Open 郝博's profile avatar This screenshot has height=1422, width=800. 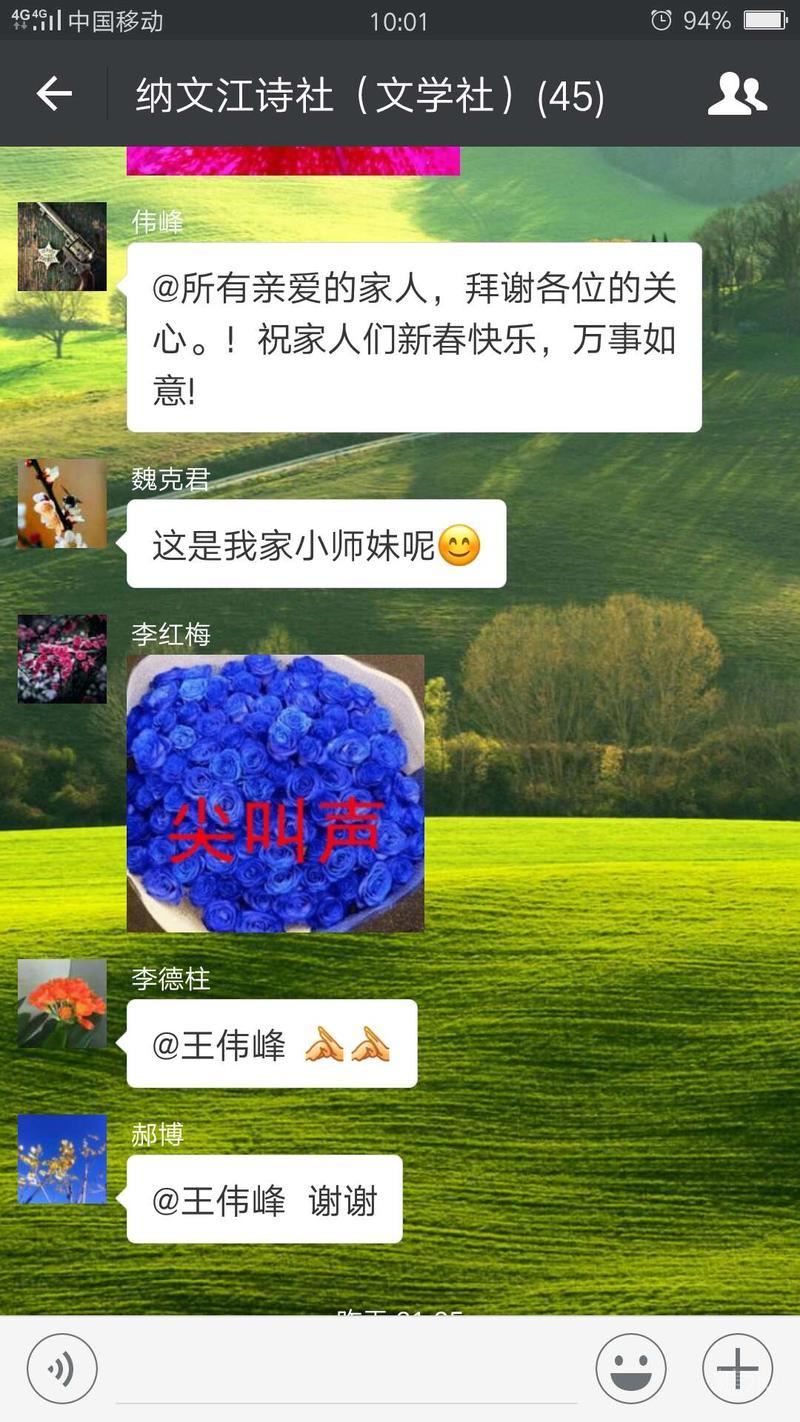pyautogui.click(x=62, y=1159)
